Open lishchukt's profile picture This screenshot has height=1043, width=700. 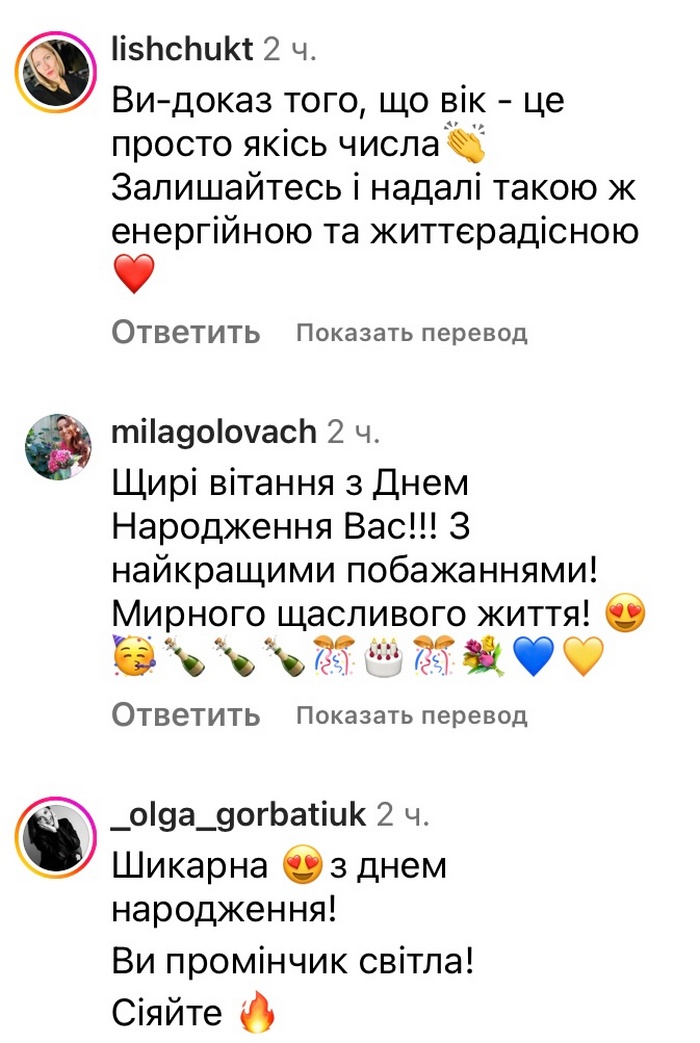point(60,74)
